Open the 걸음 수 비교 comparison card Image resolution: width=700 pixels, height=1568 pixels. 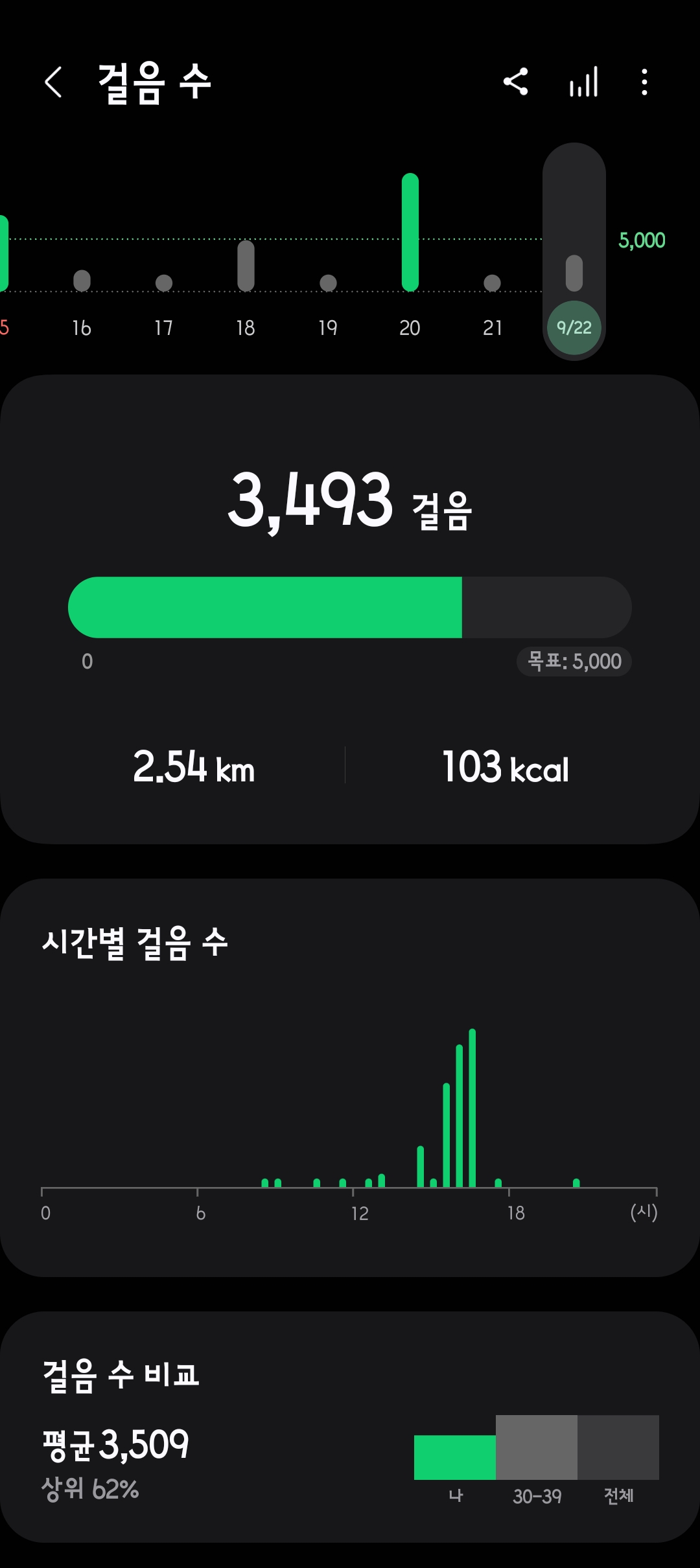(350, 1427)
